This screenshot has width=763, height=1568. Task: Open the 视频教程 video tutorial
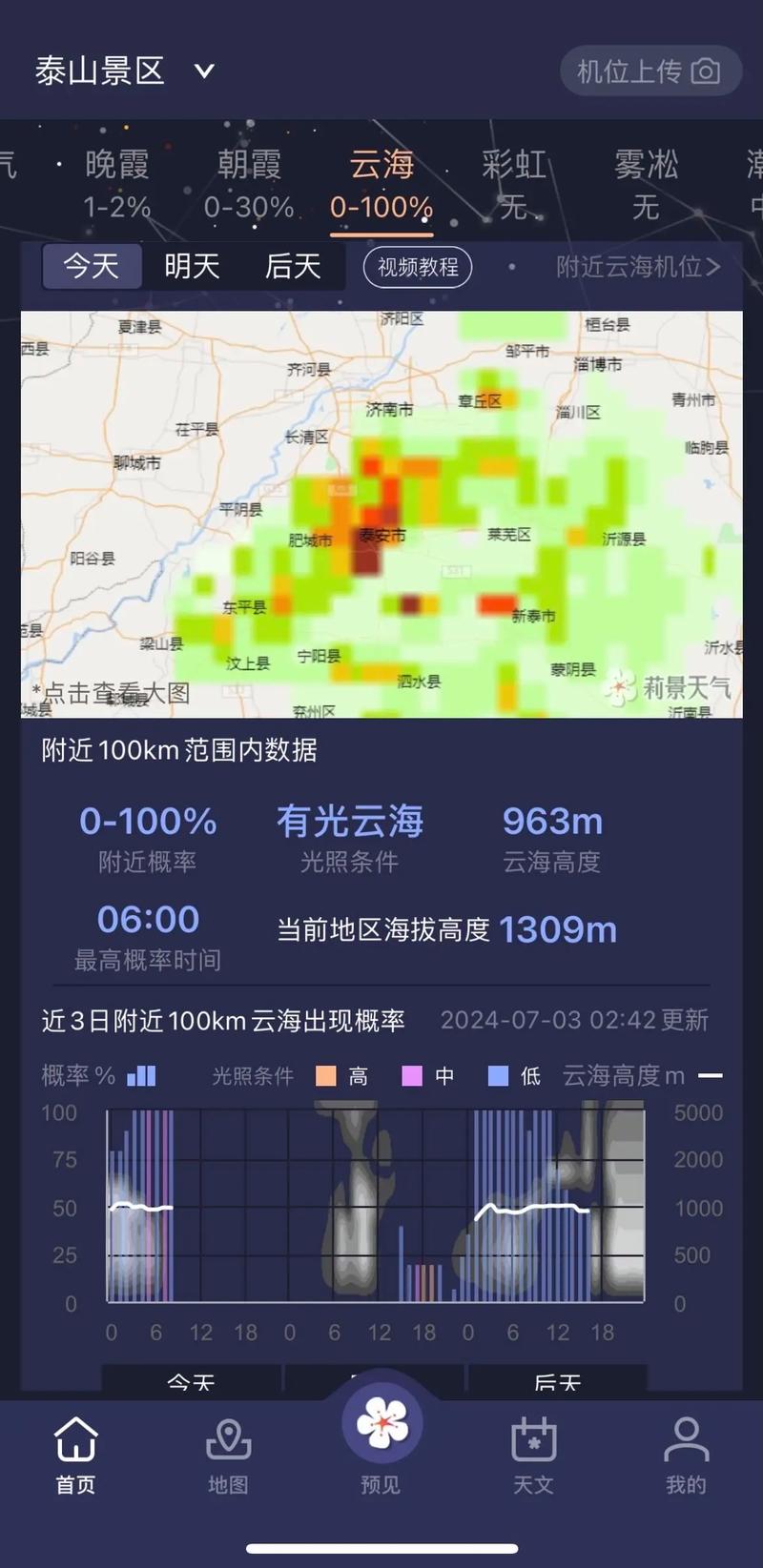click(x=417, y=267)
